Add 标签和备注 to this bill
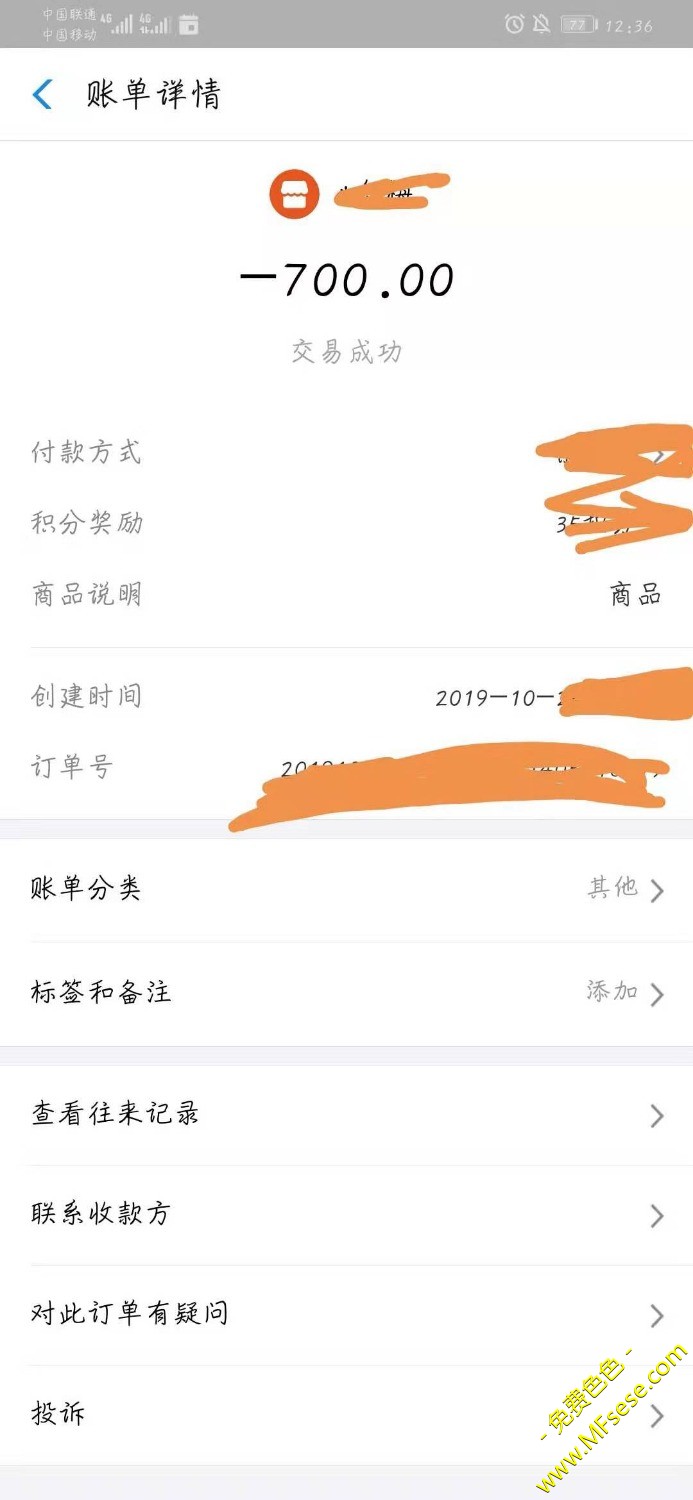This screenshot has width=693, height=1500. point(346,993)
